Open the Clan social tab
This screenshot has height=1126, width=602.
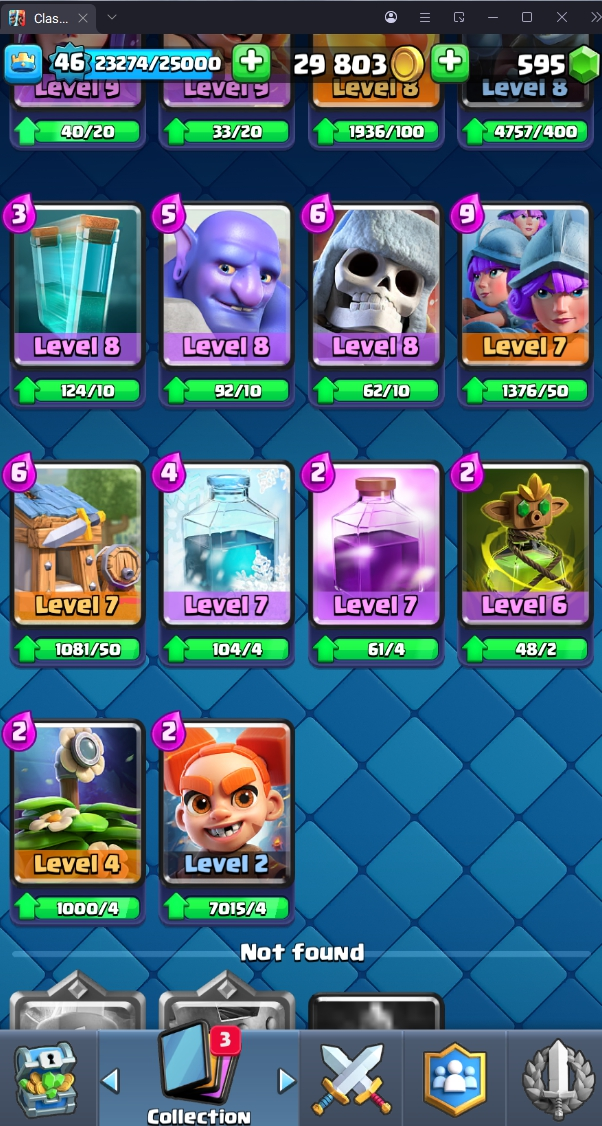[x=454, y=1078]
